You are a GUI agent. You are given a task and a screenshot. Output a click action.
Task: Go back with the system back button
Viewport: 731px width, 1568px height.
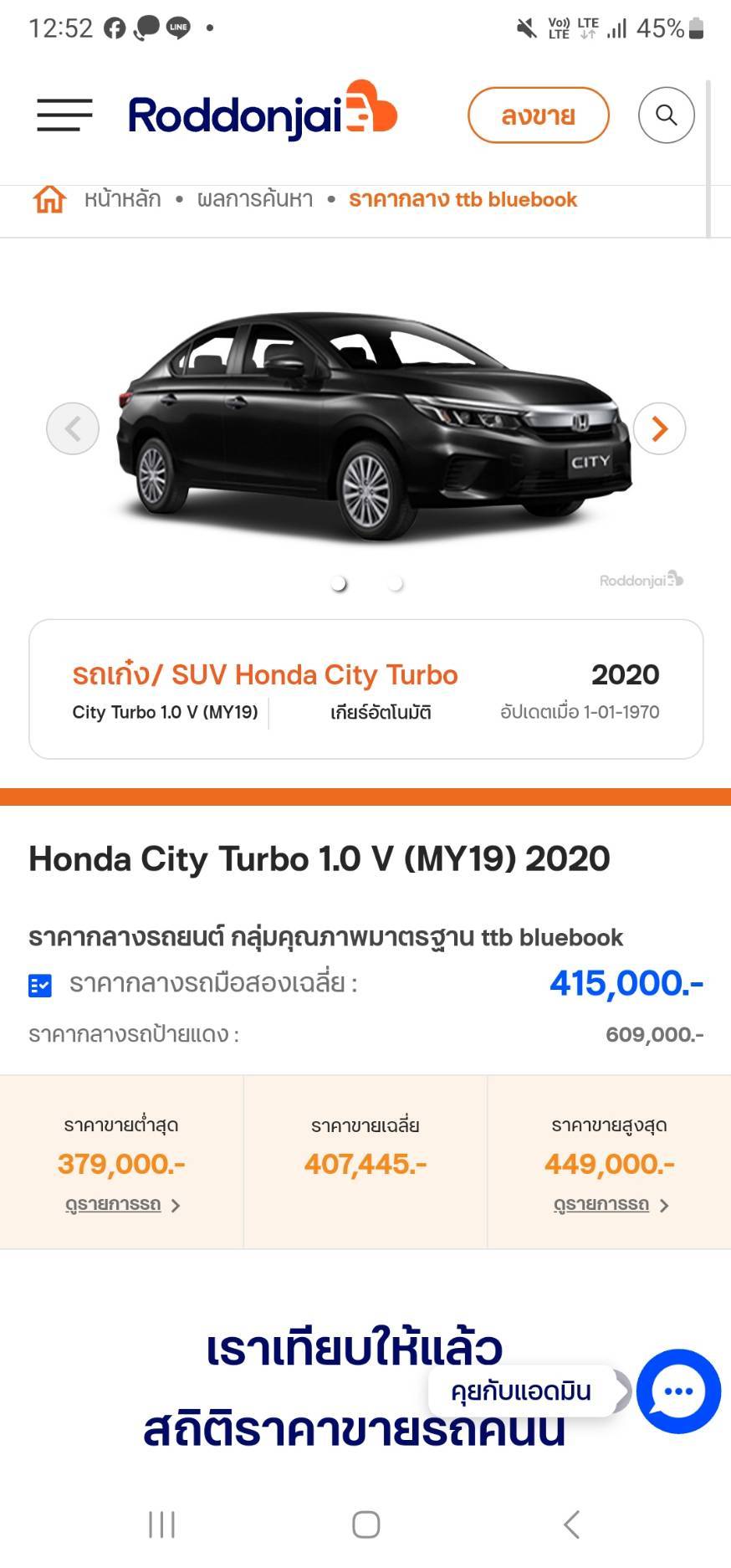point(571,1524)
